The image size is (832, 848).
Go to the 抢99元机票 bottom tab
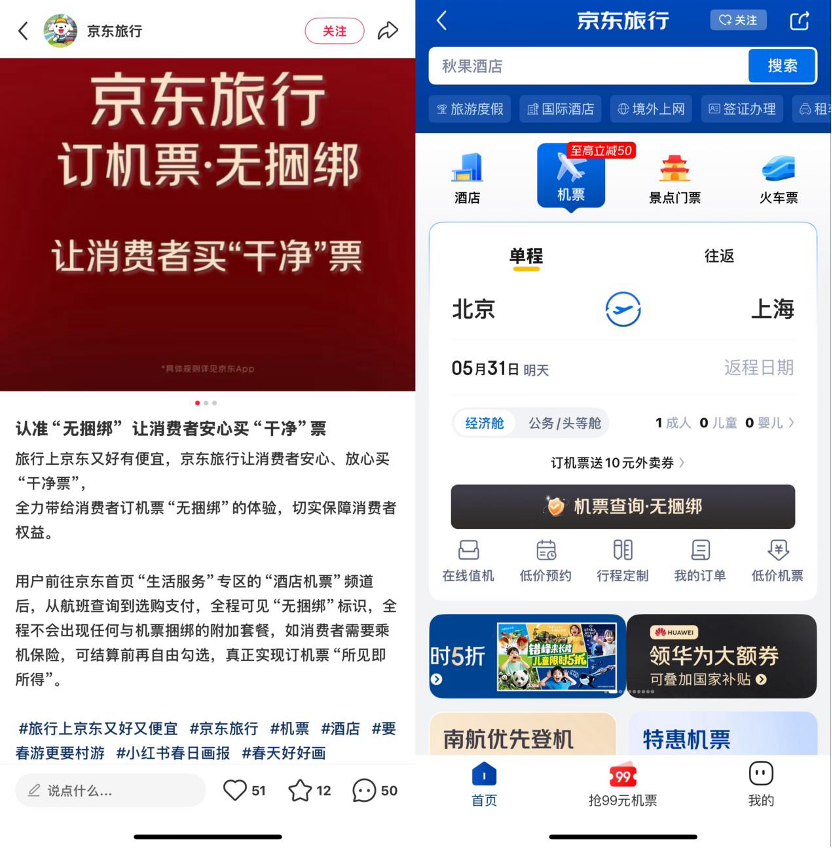(623, 785)
